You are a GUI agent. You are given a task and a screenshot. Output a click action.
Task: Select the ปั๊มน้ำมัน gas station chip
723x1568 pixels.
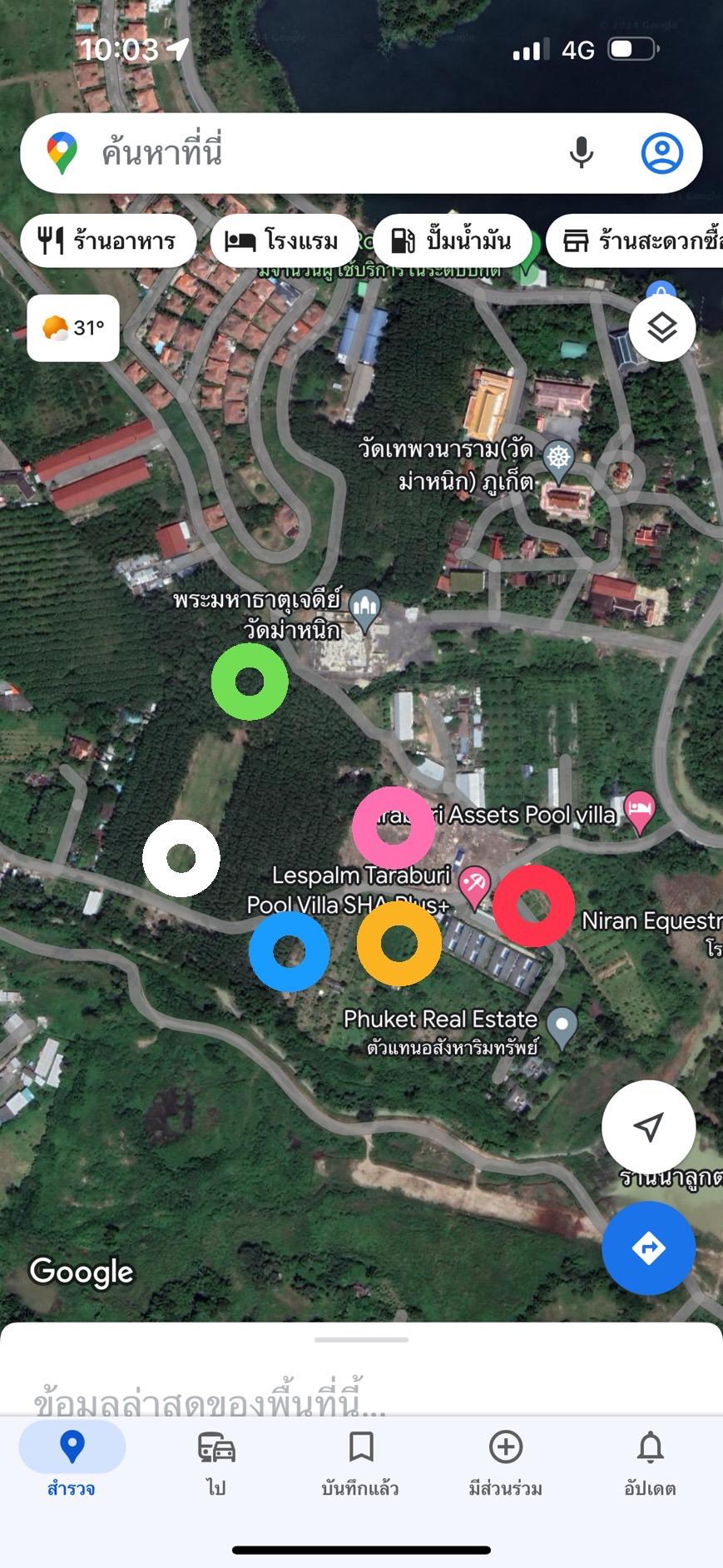(x=453, y=241)
